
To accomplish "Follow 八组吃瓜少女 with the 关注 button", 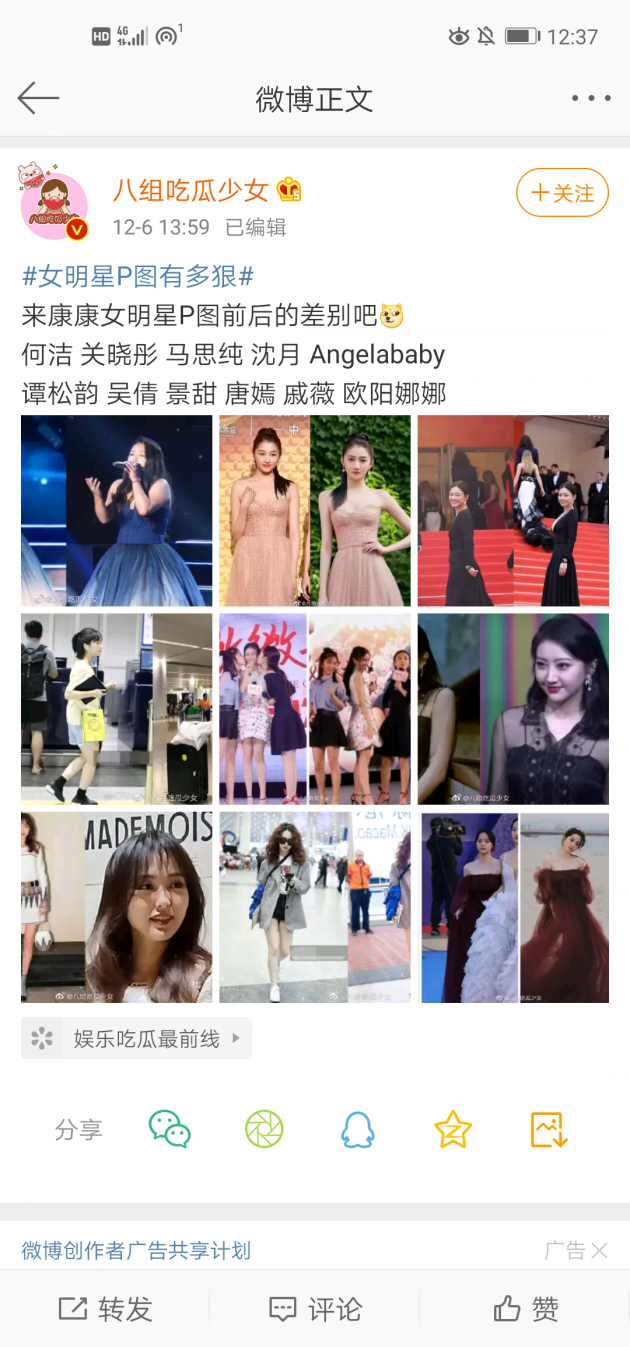I will click(562, 193).
